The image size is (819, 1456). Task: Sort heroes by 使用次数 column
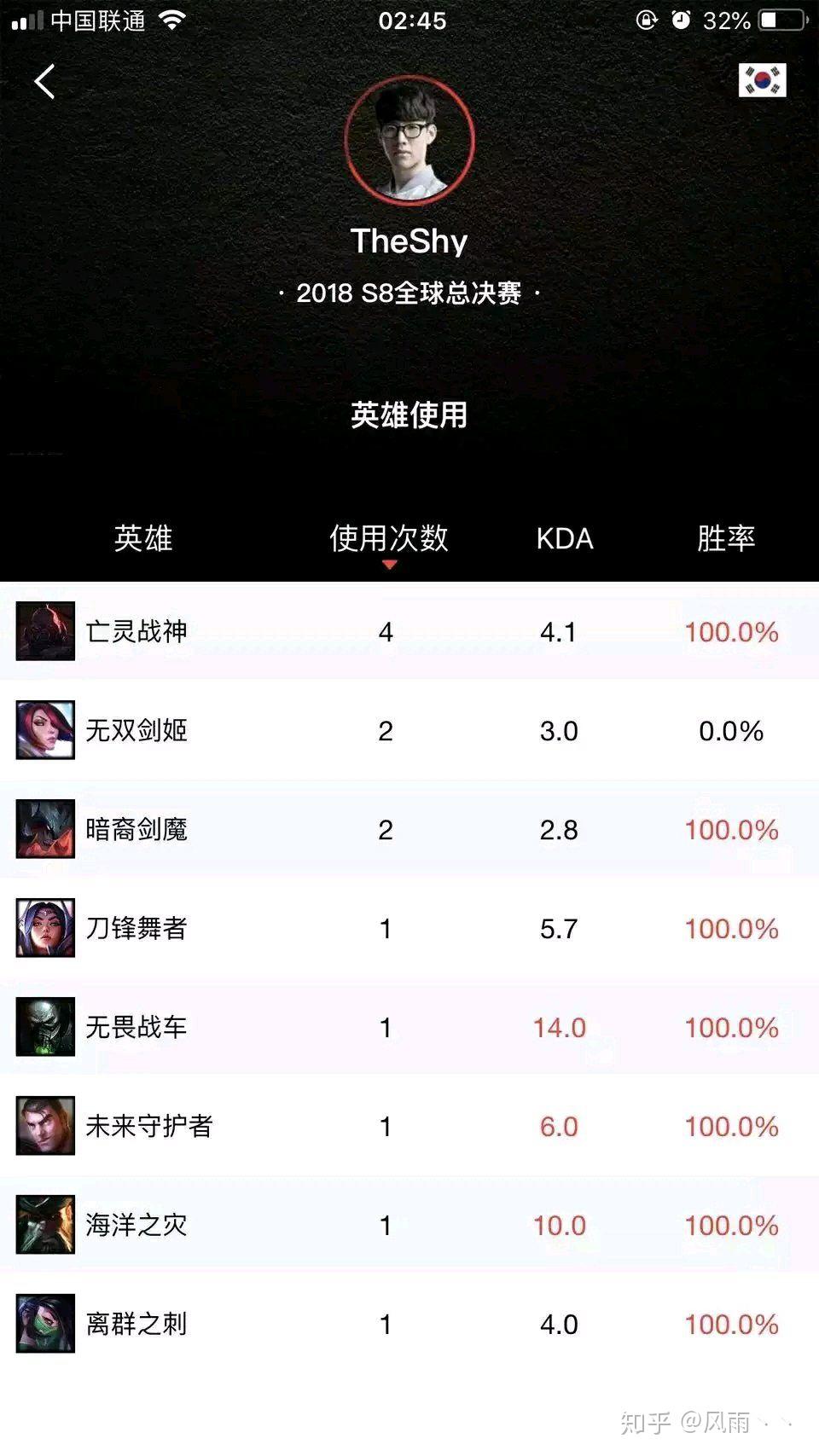click(x=388, y=538)
